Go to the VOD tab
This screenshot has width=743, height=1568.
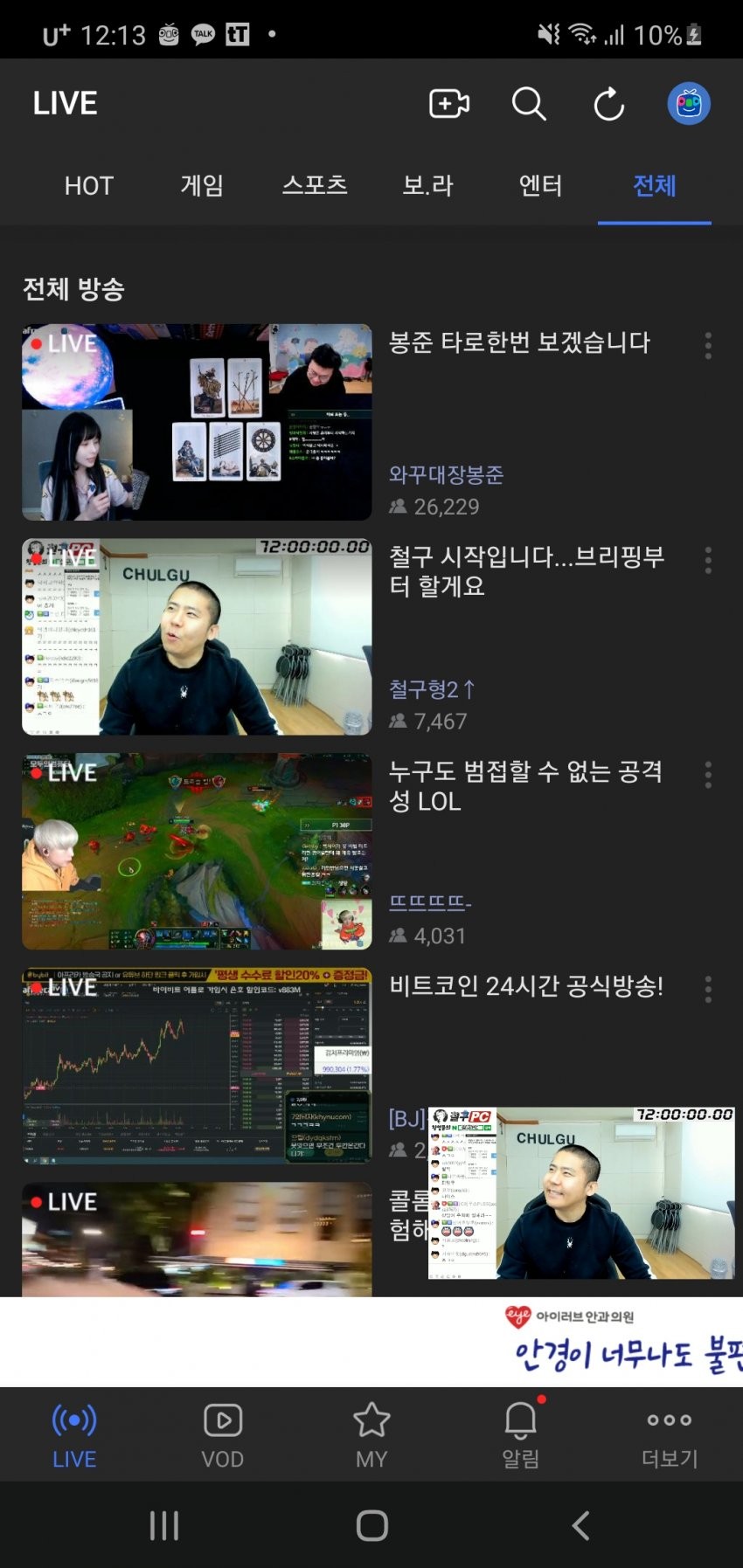(x=222, y=1435)
